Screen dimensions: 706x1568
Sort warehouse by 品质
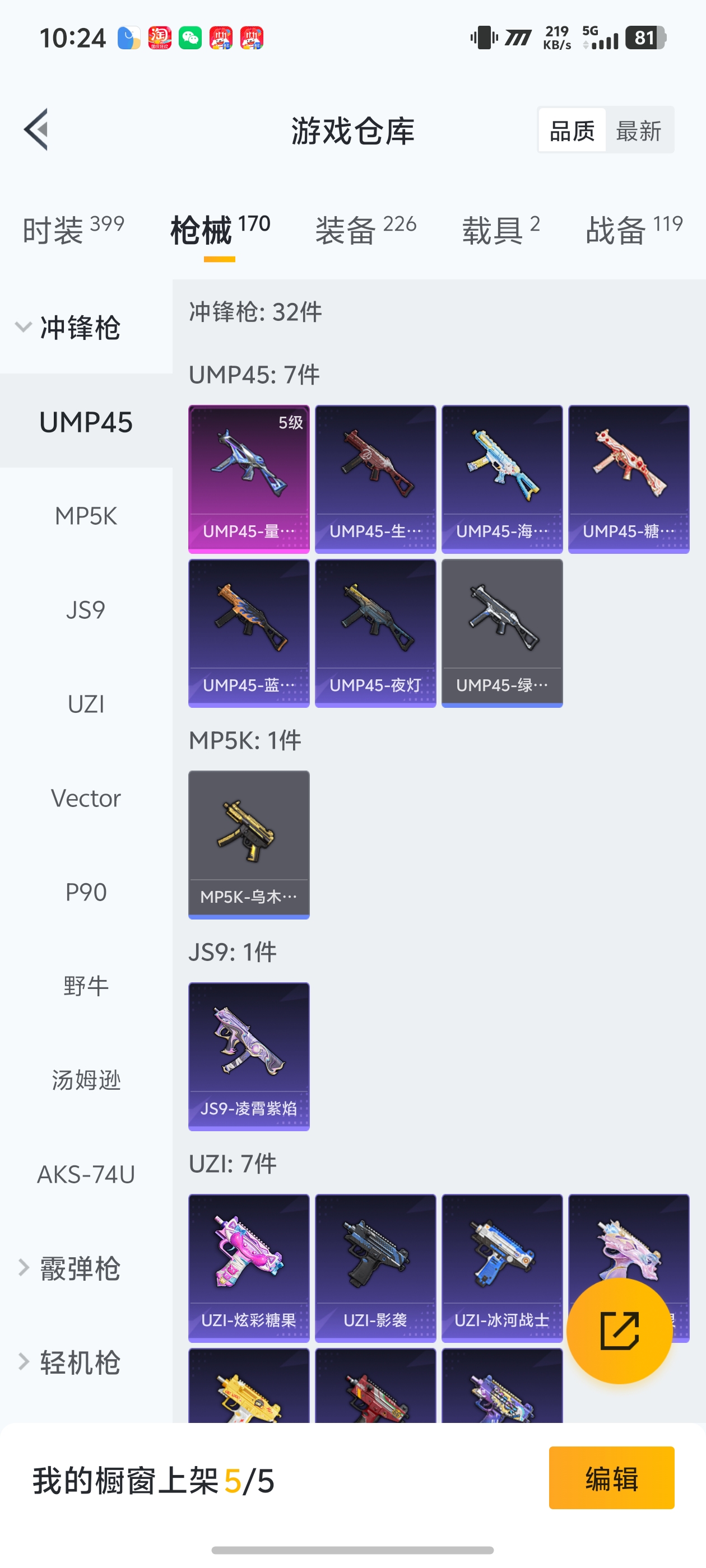572,130
